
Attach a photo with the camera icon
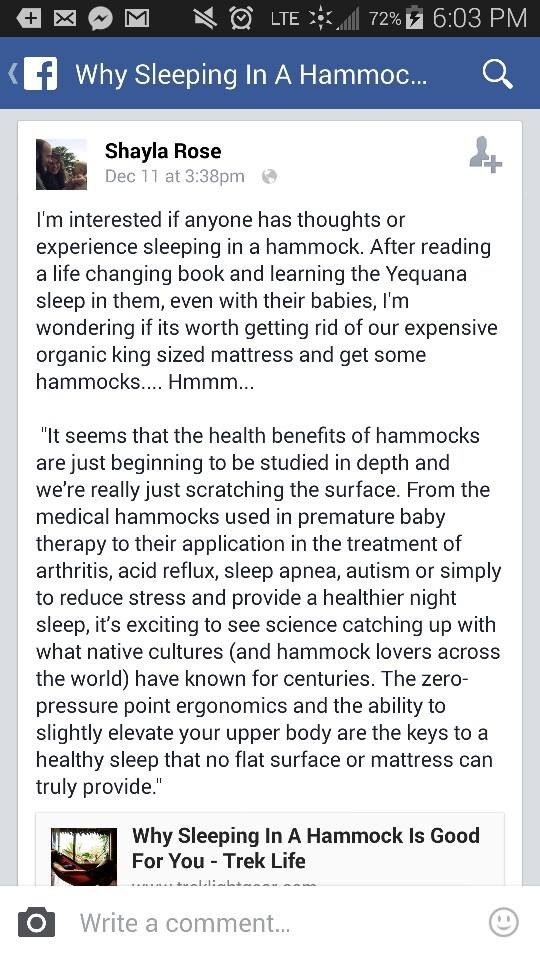[x=37, y=922]
